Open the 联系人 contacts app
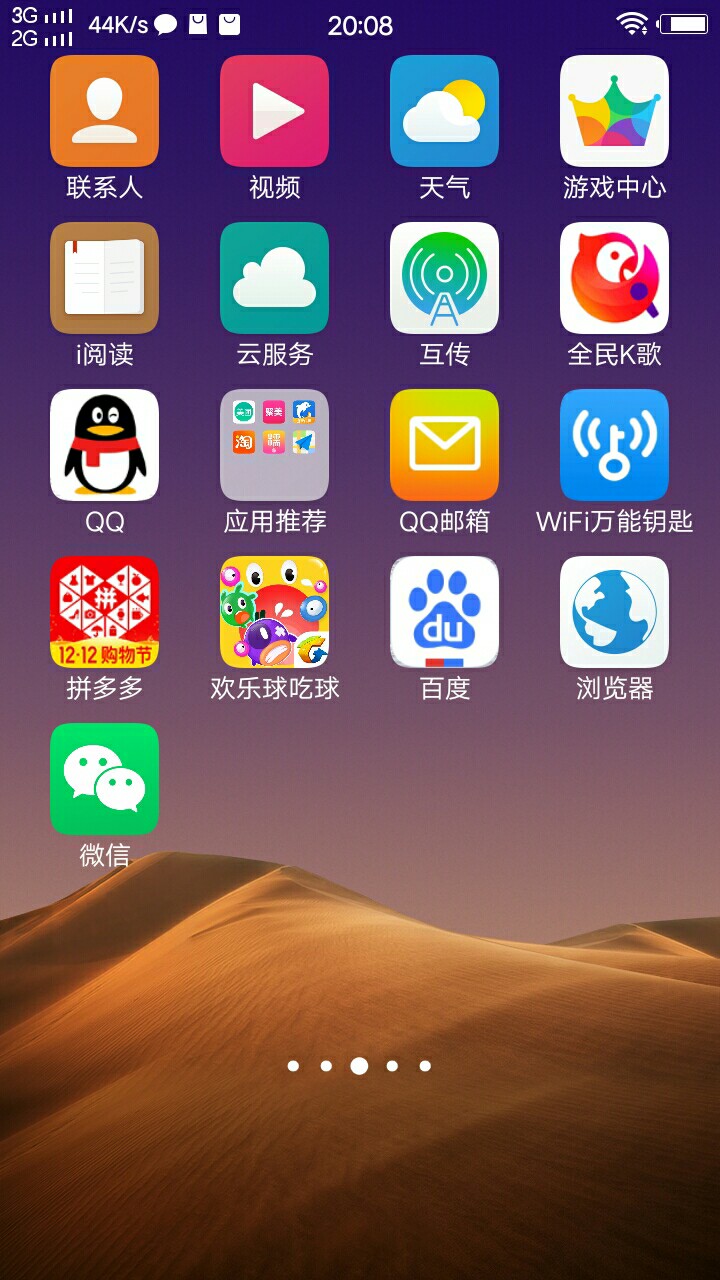Viewport: 720px width, 1280px height. click(104, 111)
